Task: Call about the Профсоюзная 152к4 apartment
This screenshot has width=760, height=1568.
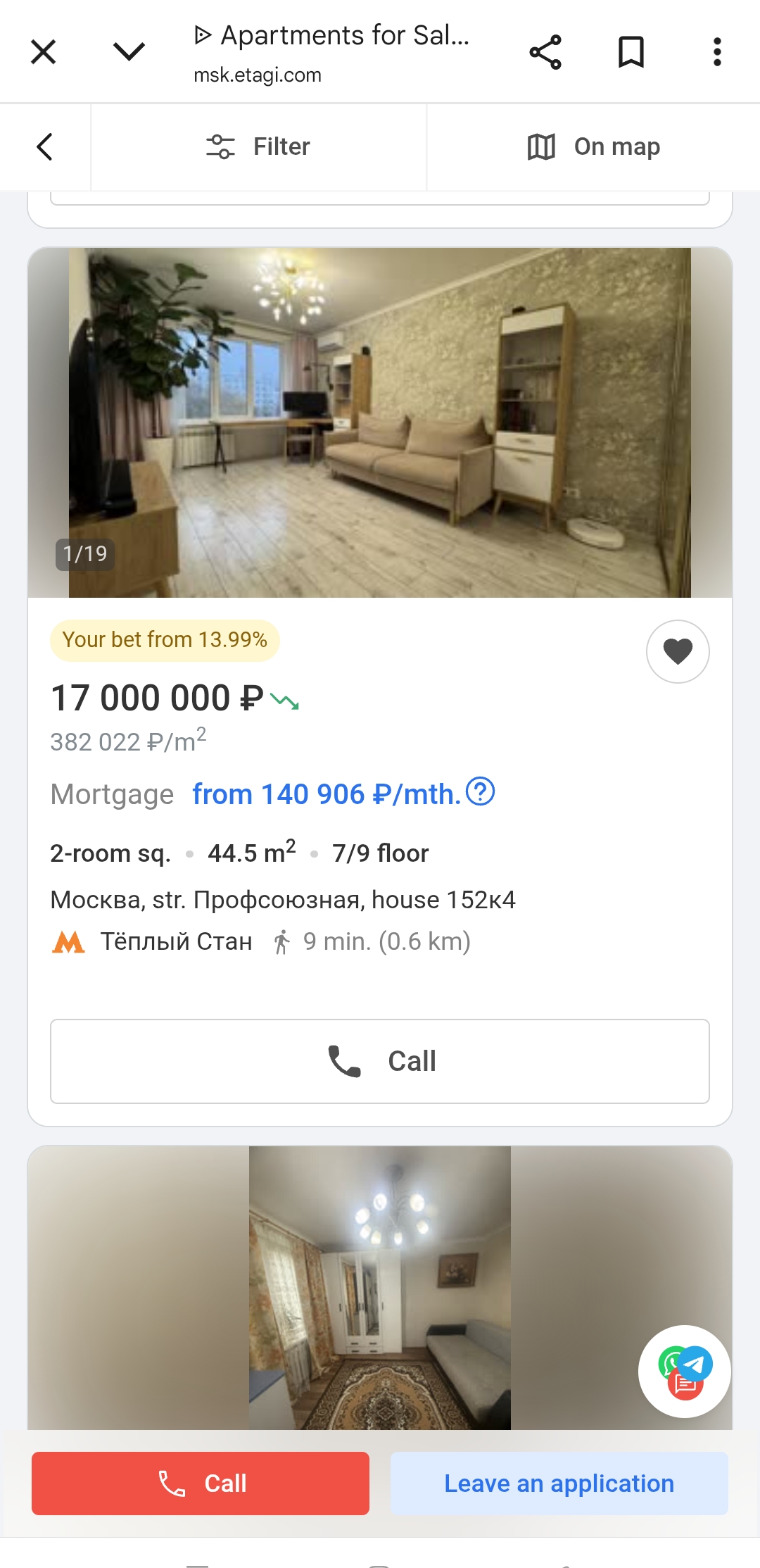Action: click(x=380, y=1061)
